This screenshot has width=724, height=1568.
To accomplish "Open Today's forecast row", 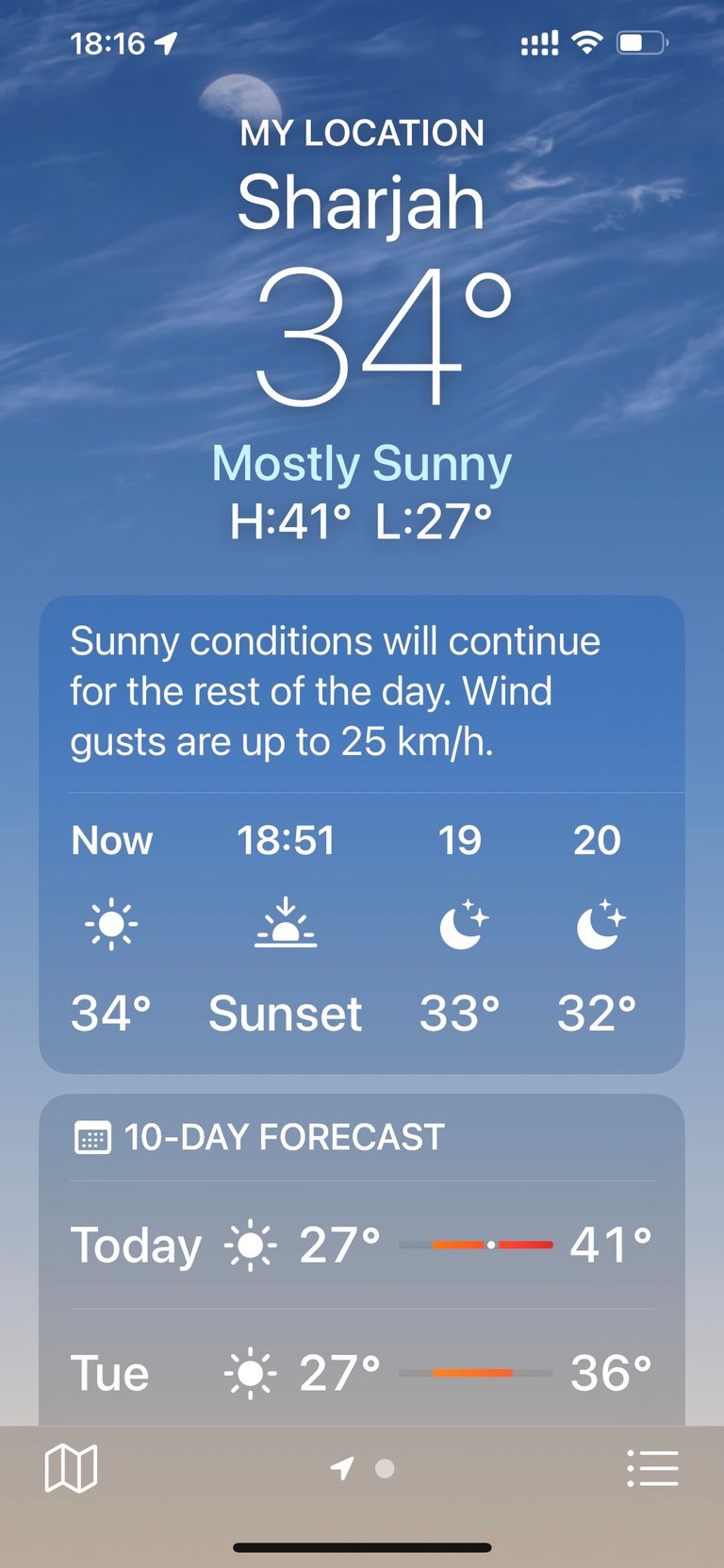I will click(x=362, y=1245).
